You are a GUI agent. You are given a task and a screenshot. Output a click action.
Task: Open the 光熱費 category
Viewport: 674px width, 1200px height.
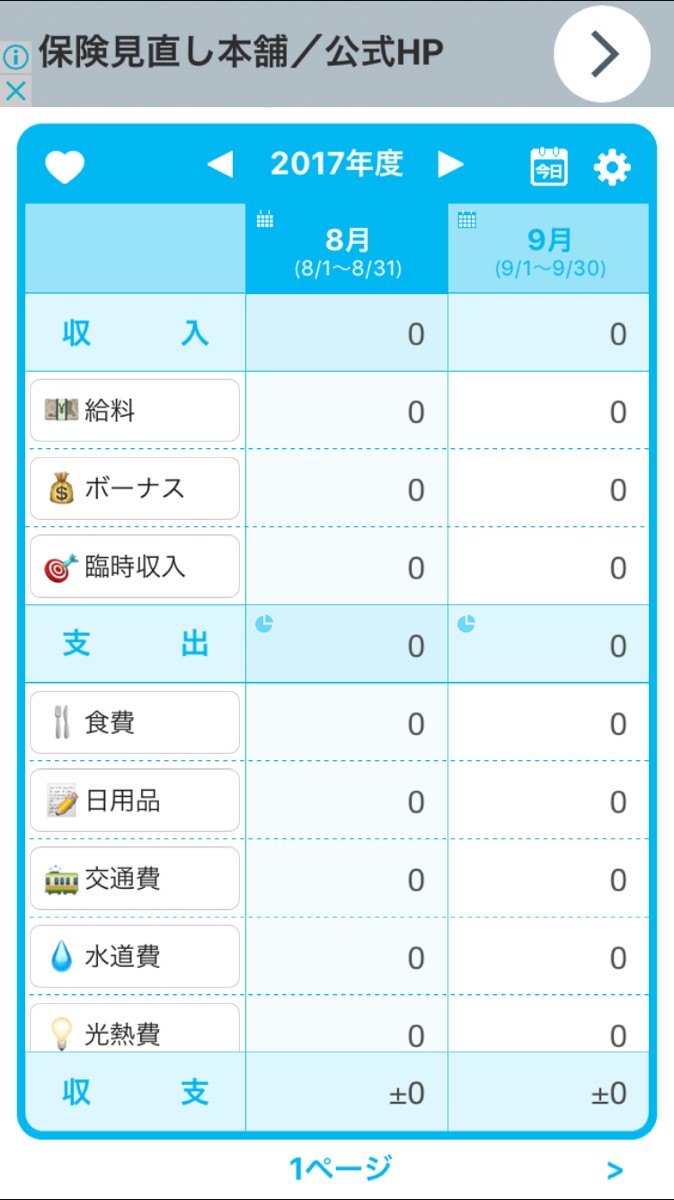pyautogui.click(x=135, y=1028)
